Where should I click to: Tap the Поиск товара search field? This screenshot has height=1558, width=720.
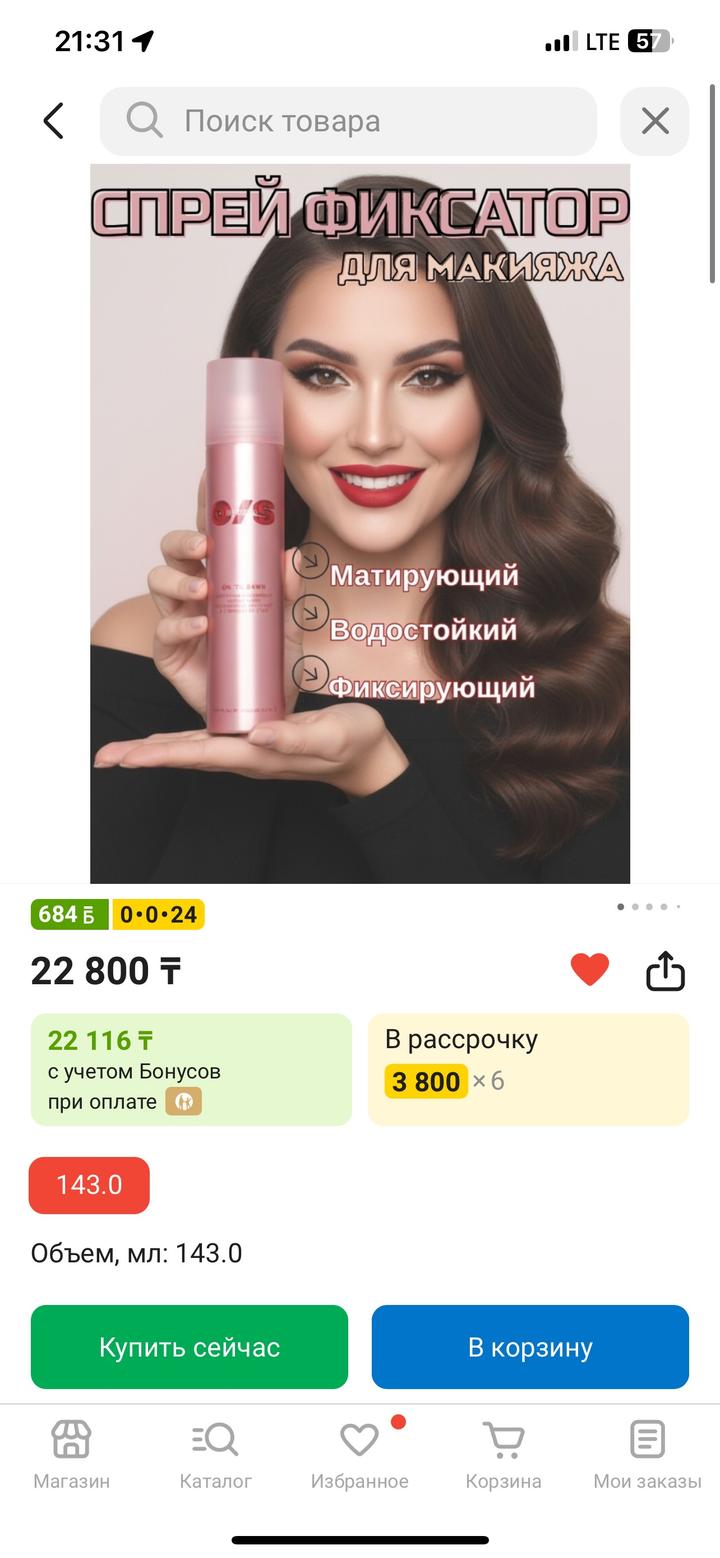pos(348,121)
